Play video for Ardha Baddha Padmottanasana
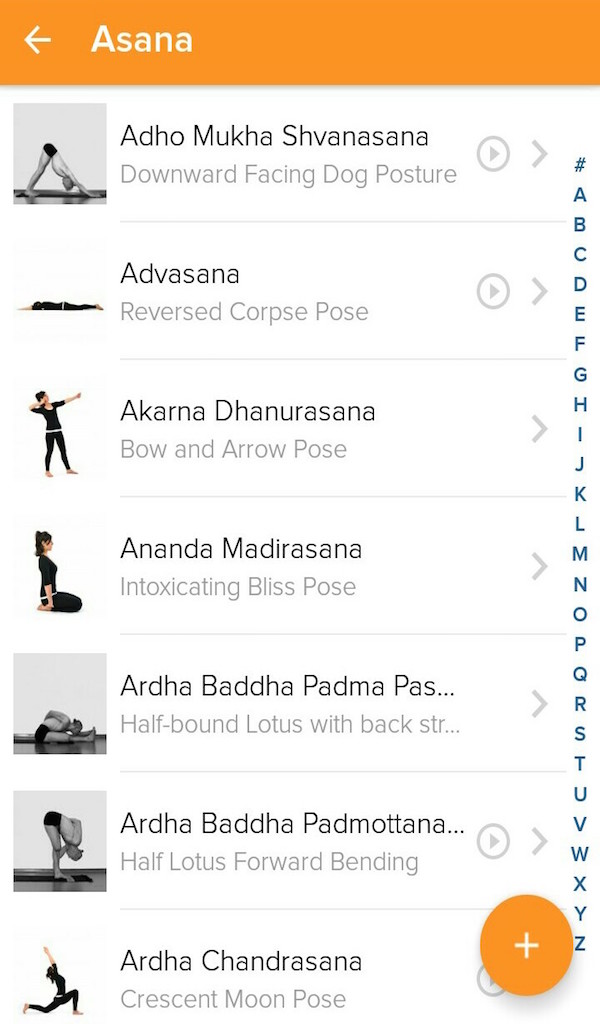Image resolution: width=600 pixels, height=1024 pixels. (x=493, y=842)
